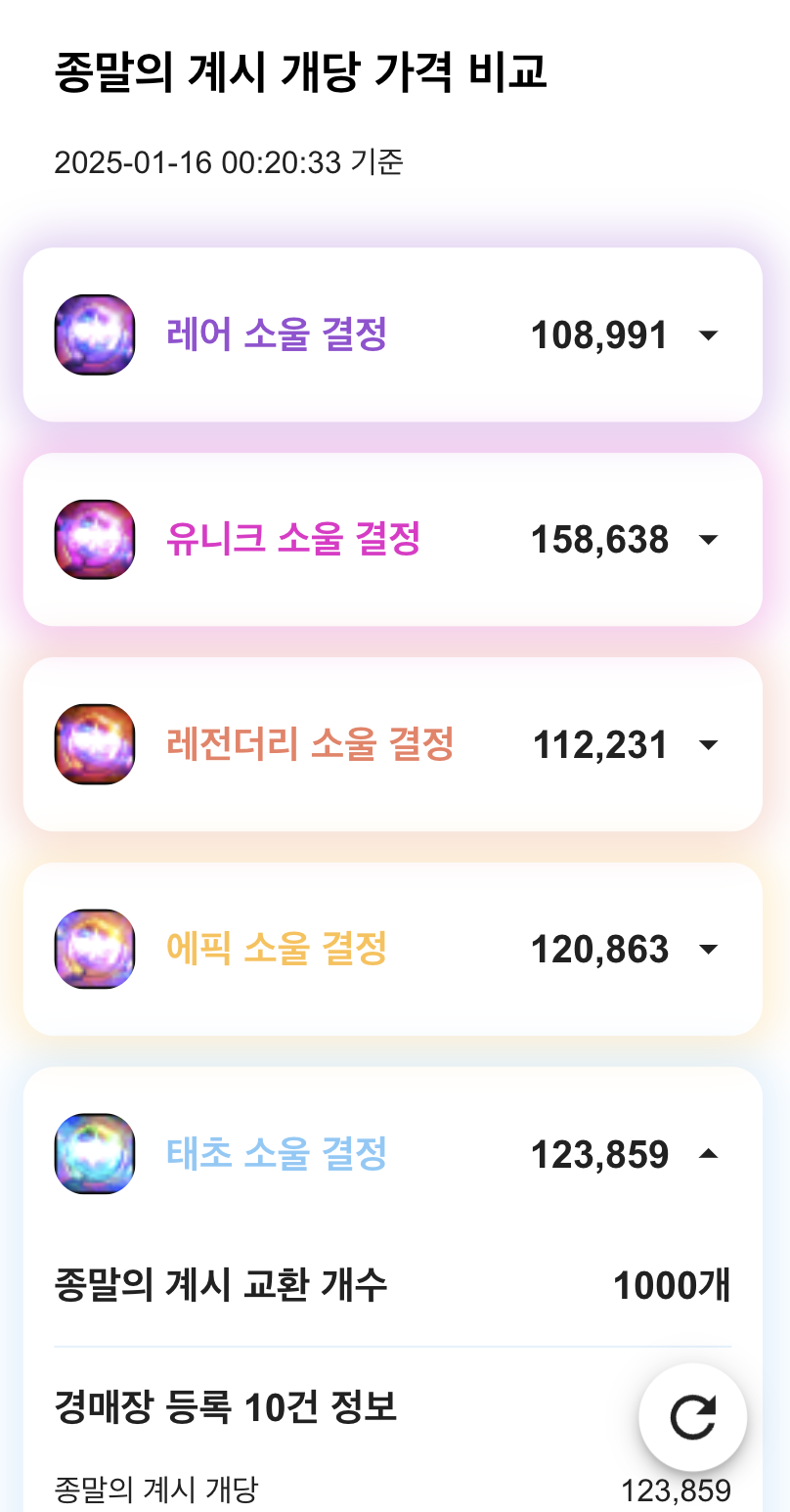
Task: Tap the floating refresh button
Action: click(692, 1417)
